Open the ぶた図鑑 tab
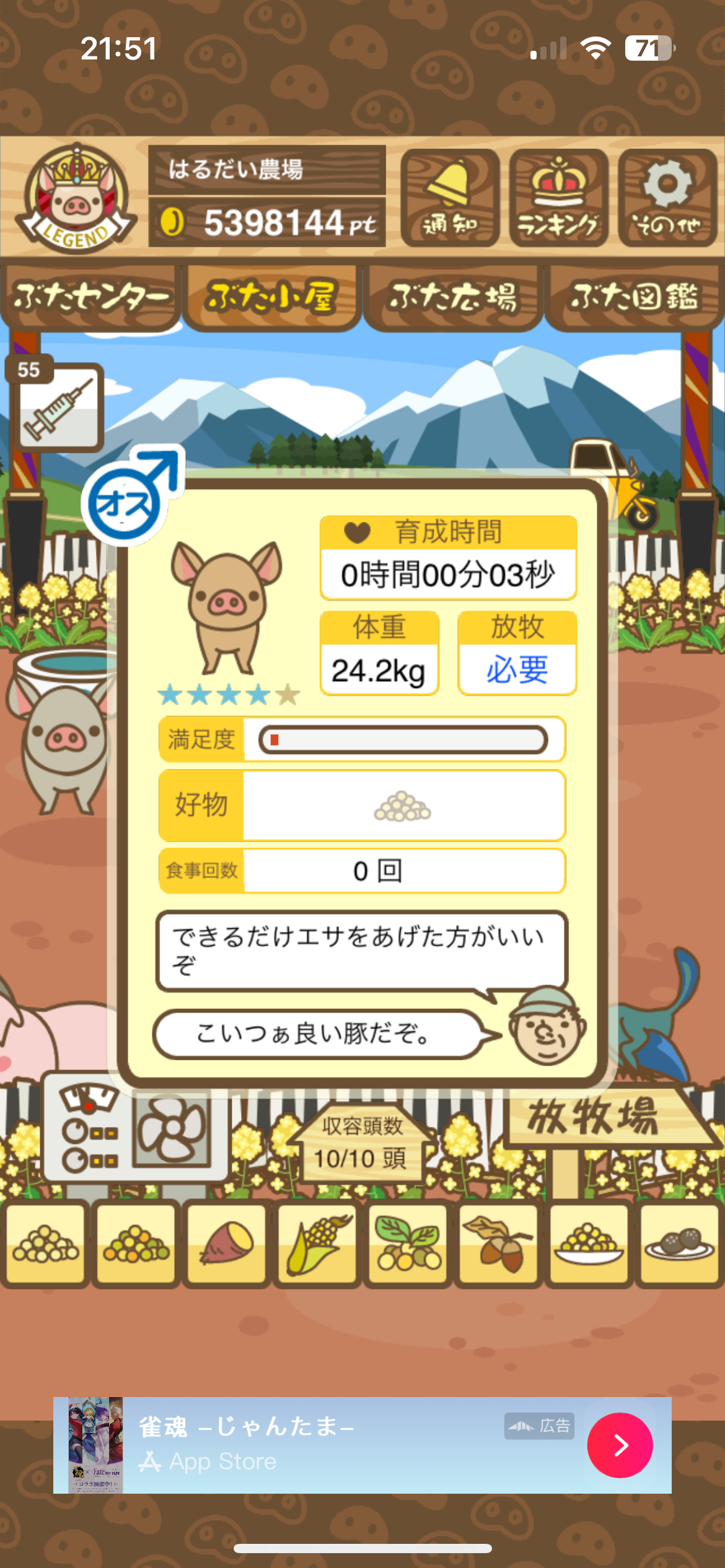This screenshot has width=725, height=1568. pos(635,297)
